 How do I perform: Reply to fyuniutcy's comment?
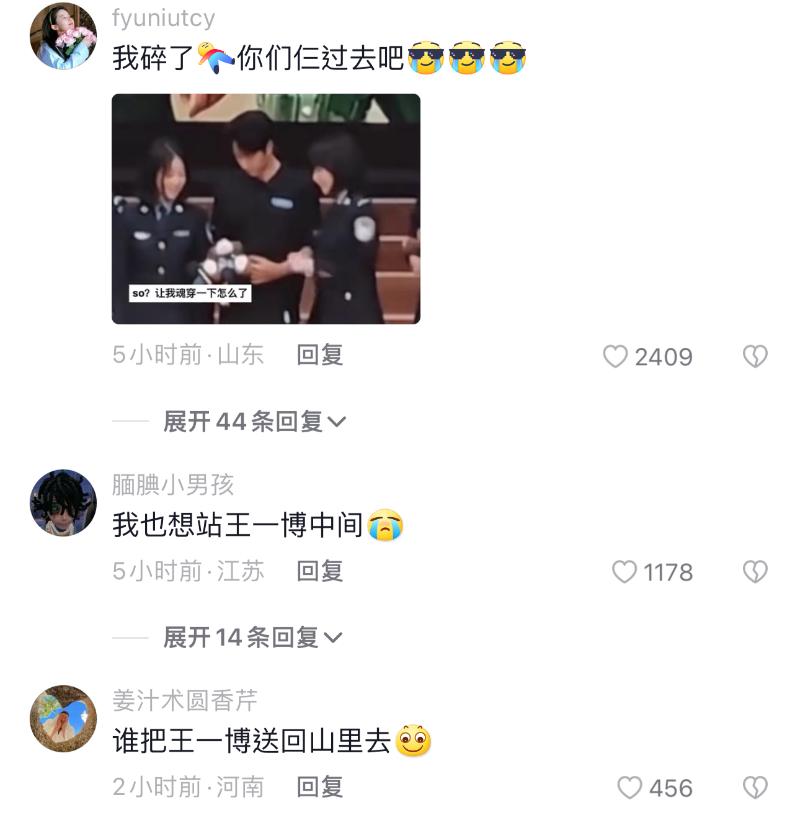point(320,355)
